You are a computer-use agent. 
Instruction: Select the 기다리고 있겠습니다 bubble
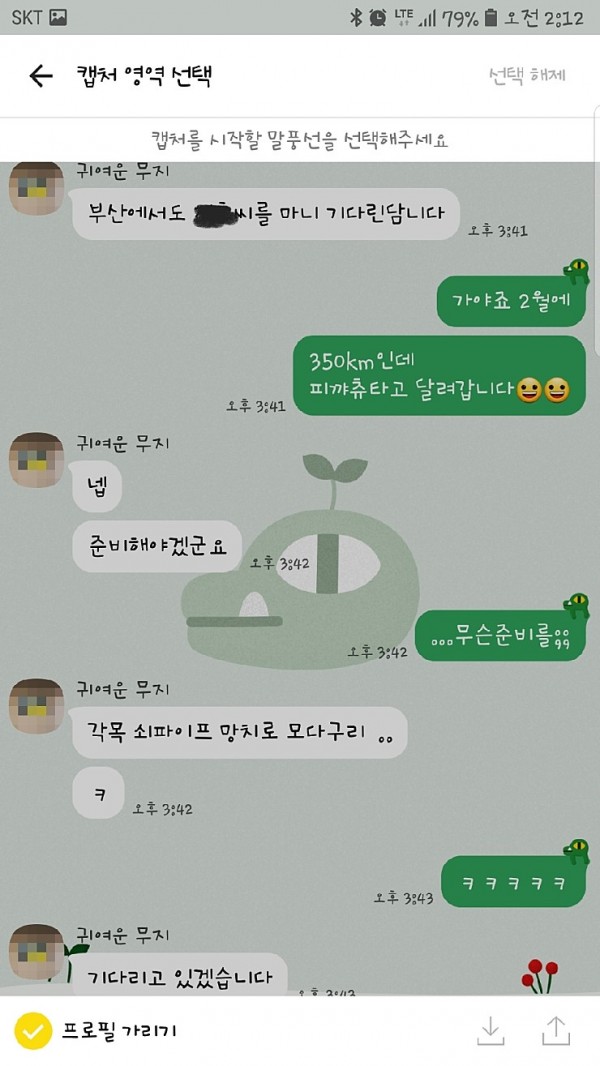tap(180, 975)
